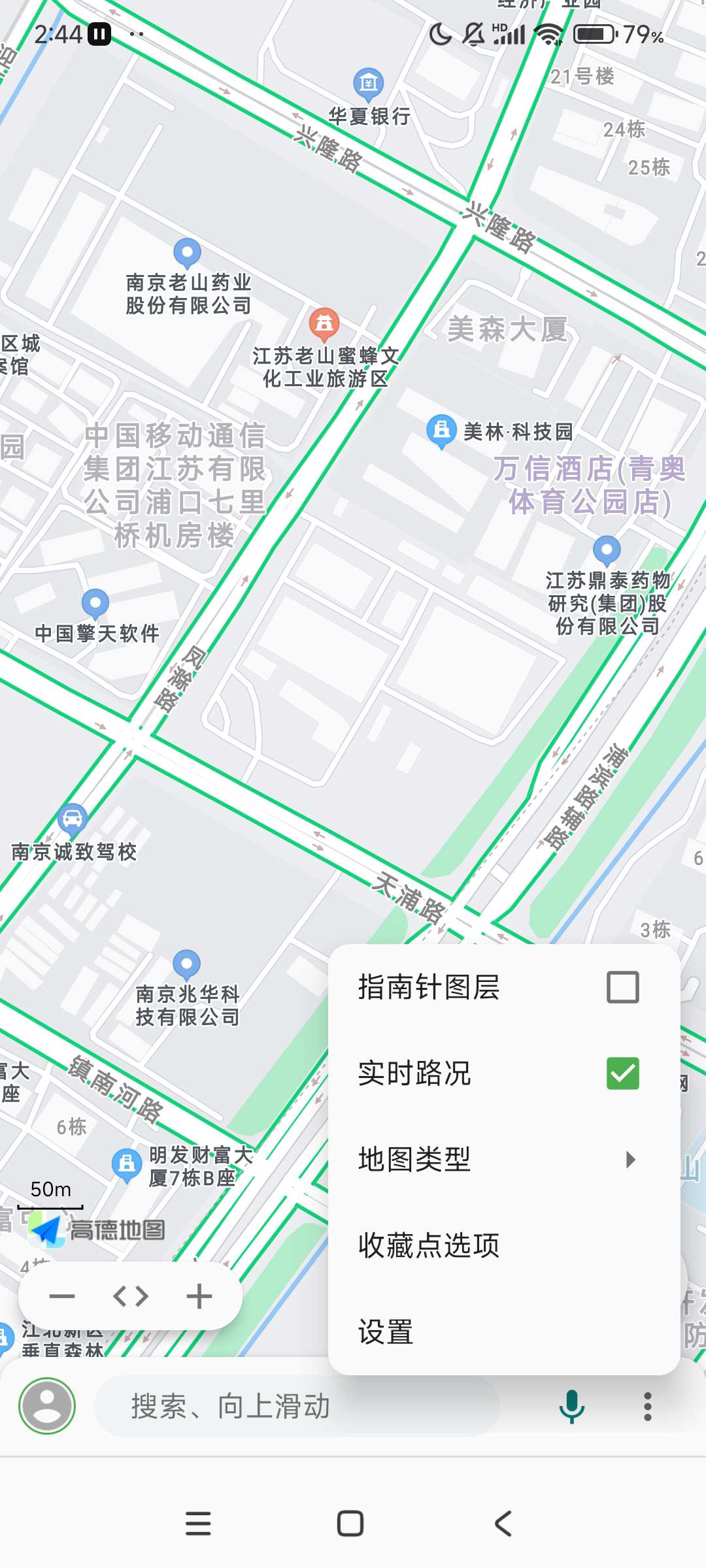The image size is (706, 1568).
Task: Zoom out with the minus button
Action: (x=62, y=1296)
